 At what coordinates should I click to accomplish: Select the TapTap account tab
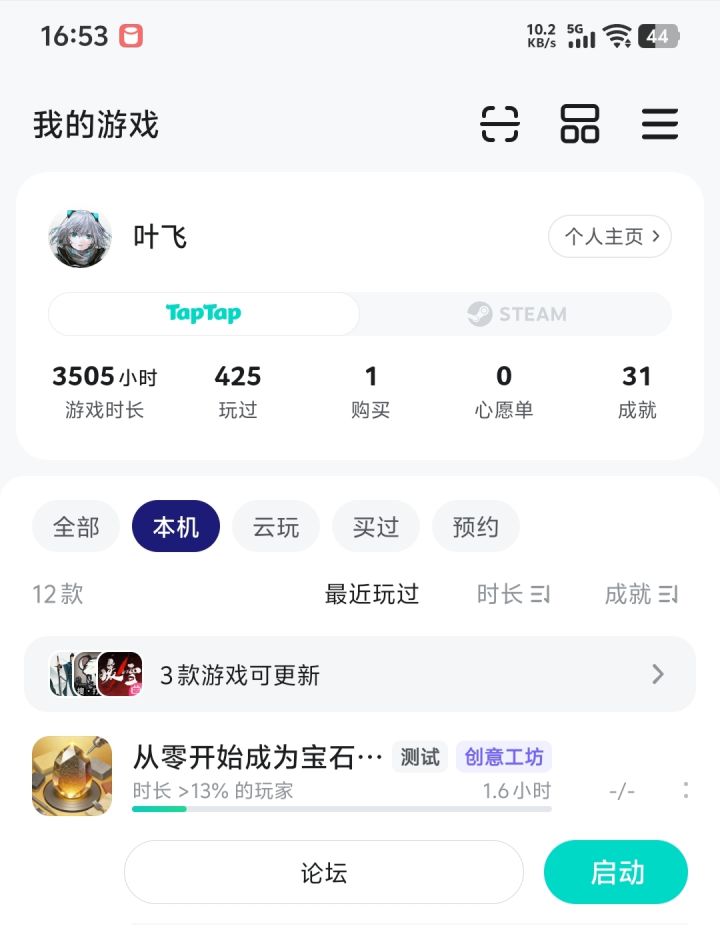(204, 314)
